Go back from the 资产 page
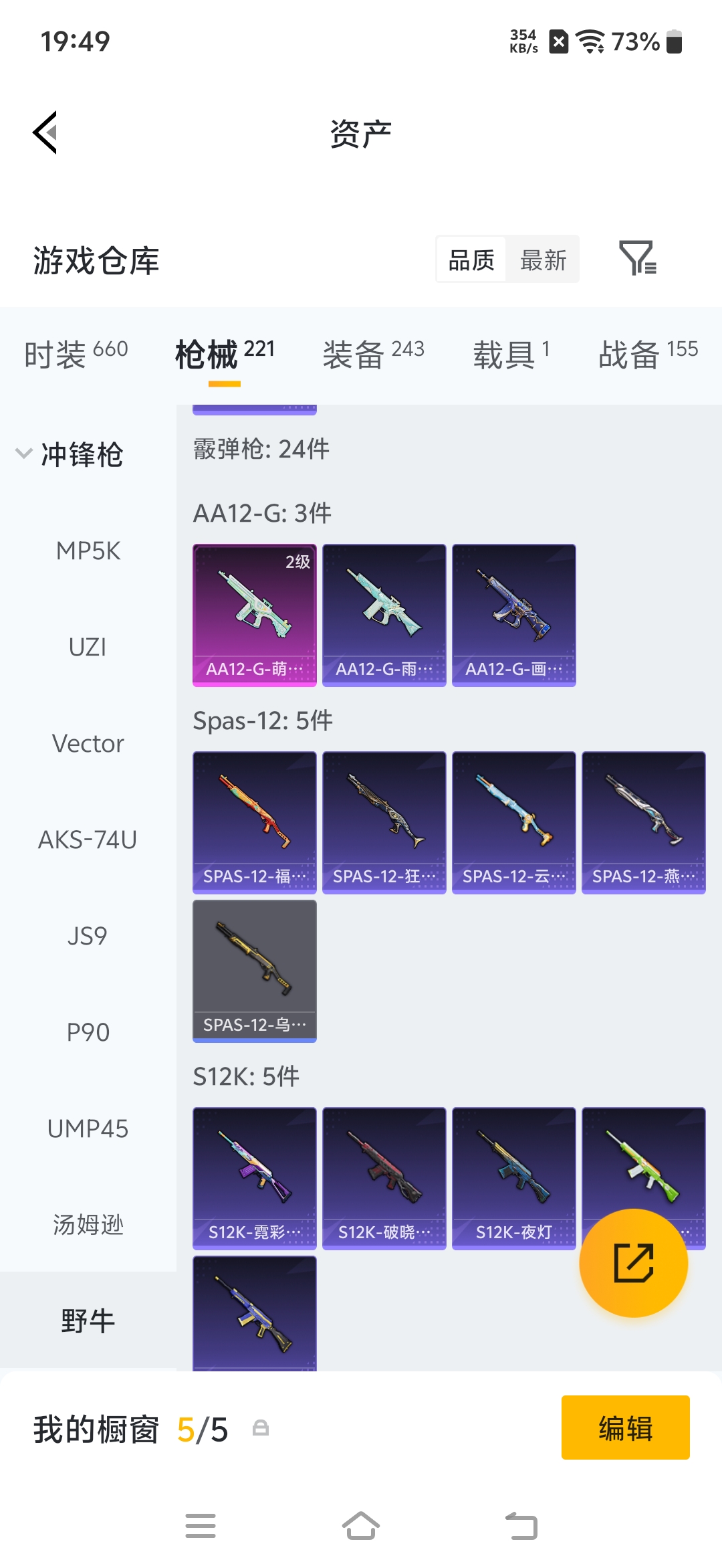This screenshot has width=722, height=1568. [x=45, y=132]
